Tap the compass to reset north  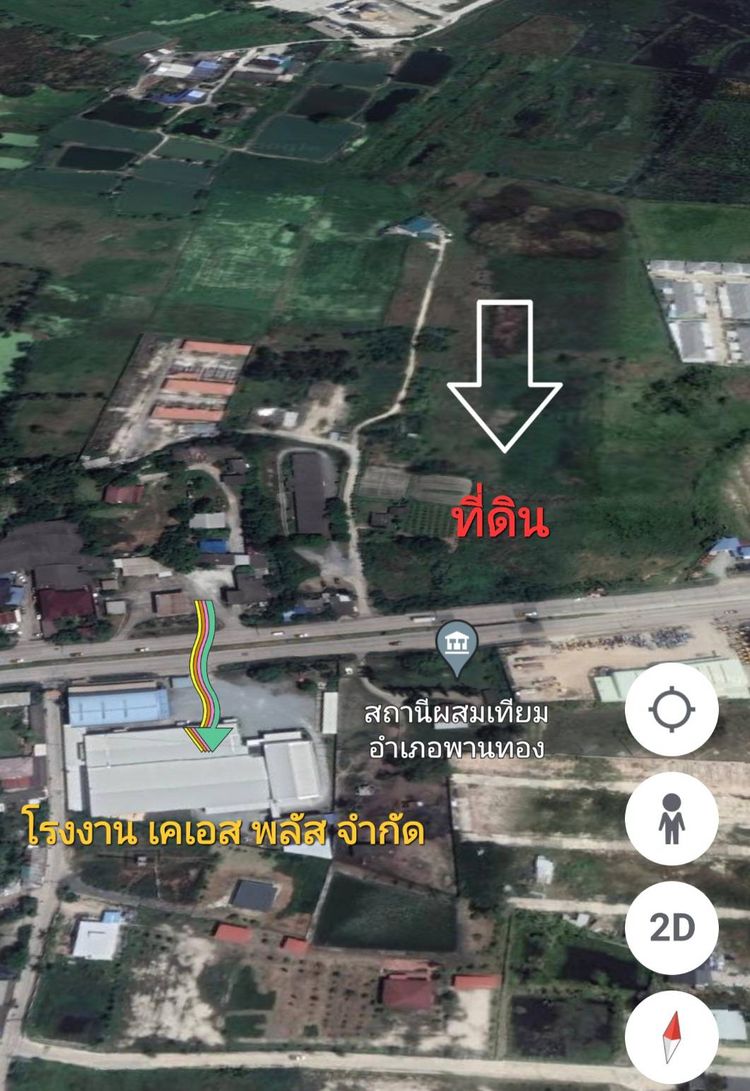[x=671, y=1036]
